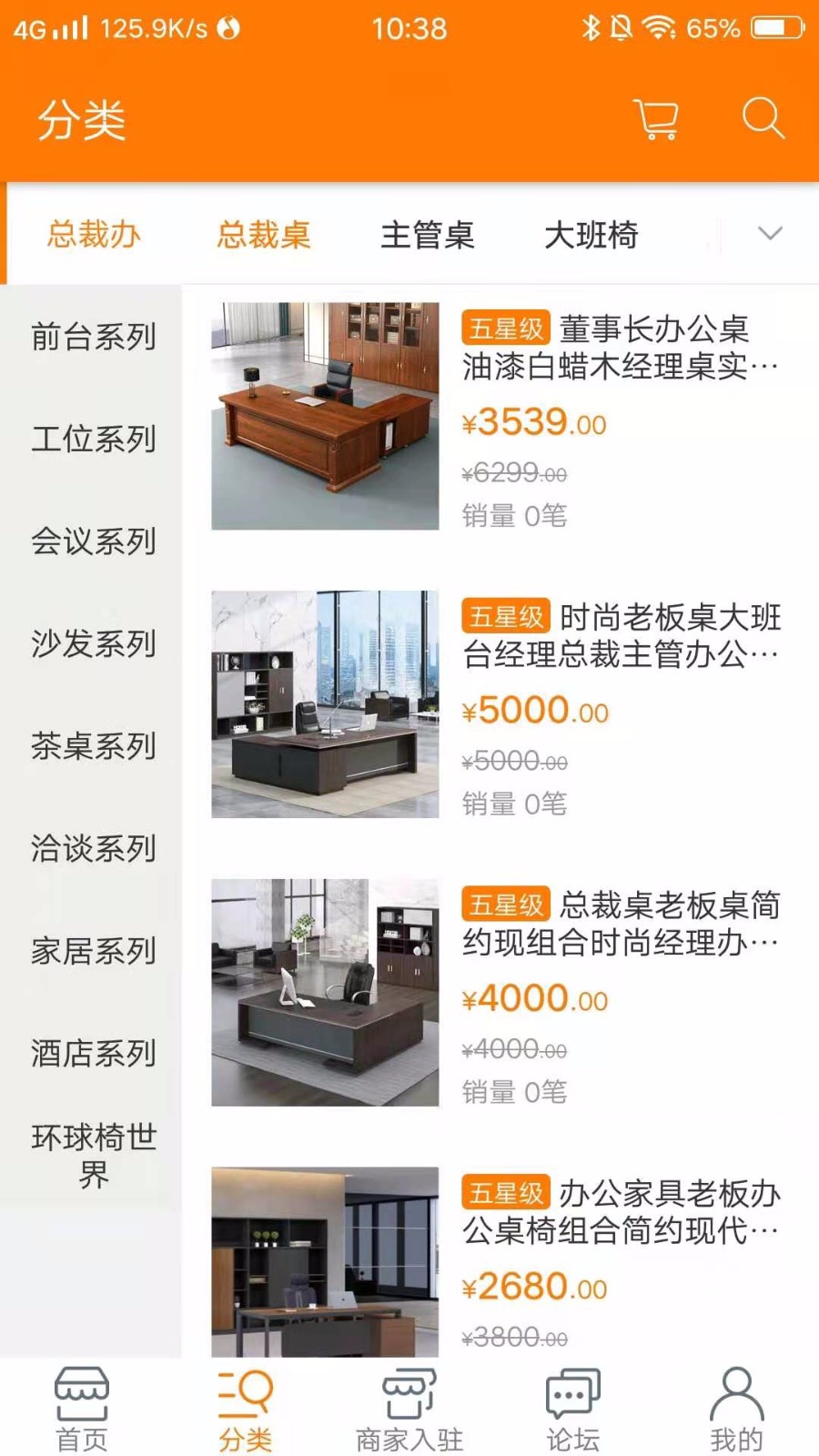
Task: Expand the category tab dropdown arrow
Action: 770,234
